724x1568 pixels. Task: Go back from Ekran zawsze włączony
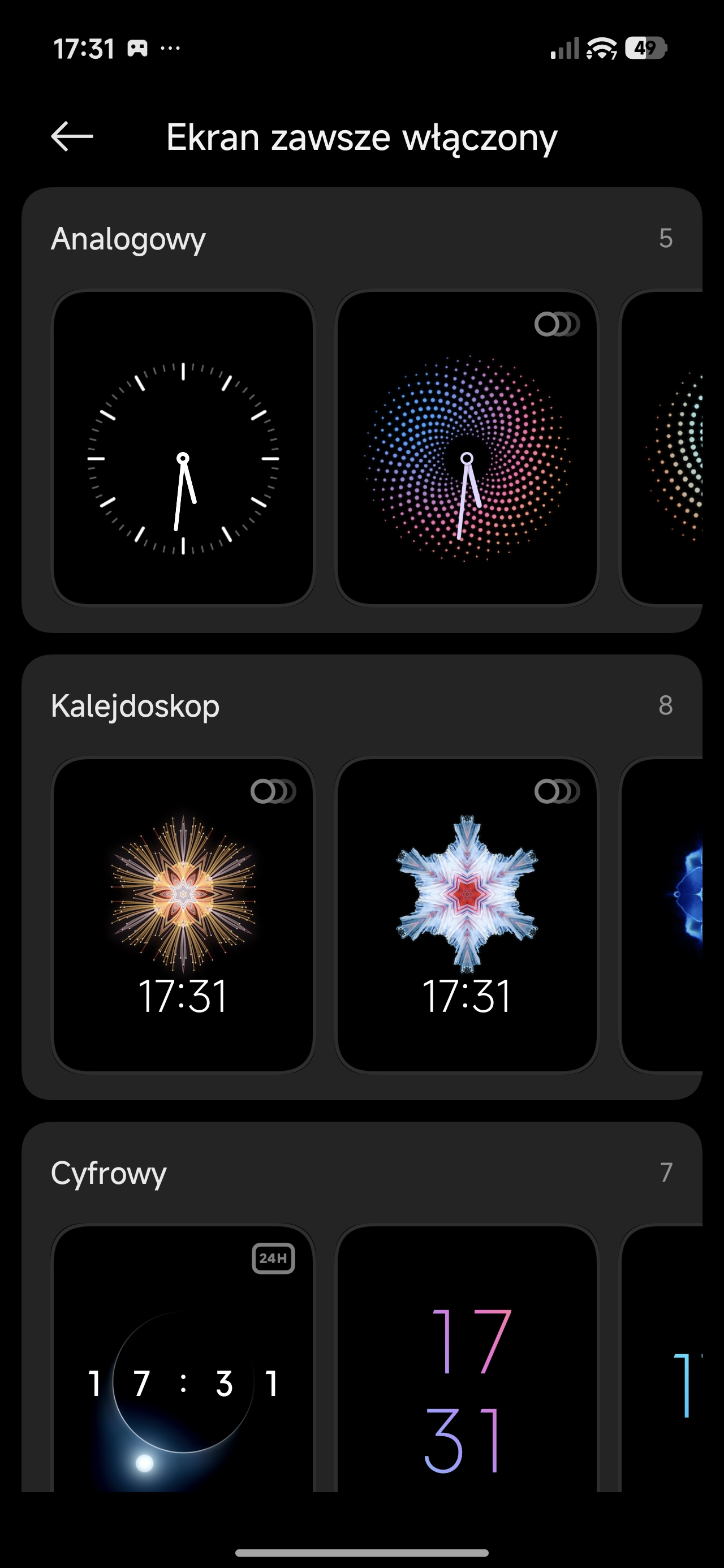tap(72, 136)
